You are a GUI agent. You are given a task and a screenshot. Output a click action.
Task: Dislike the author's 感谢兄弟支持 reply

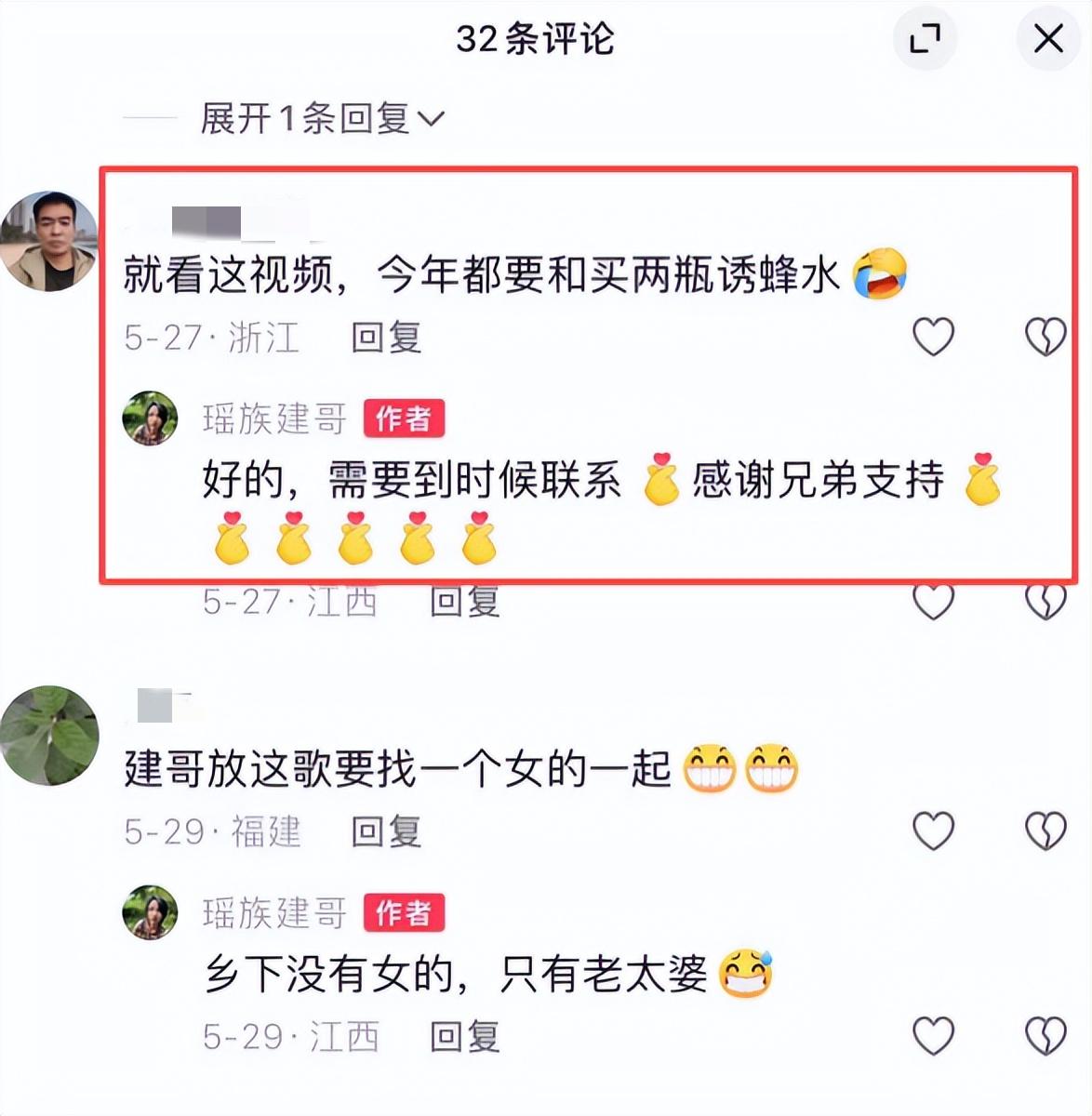click(x=1045, y=602)
